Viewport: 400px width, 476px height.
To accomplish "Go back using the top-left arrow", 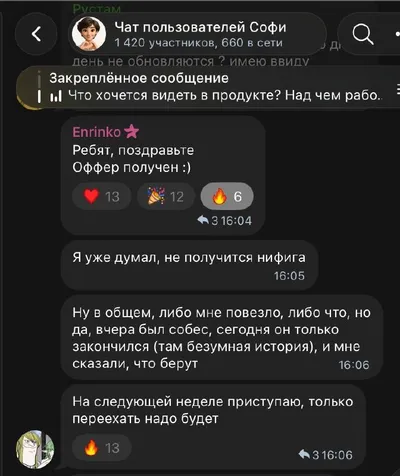I will pyautogui.click(x=36, y=34).
